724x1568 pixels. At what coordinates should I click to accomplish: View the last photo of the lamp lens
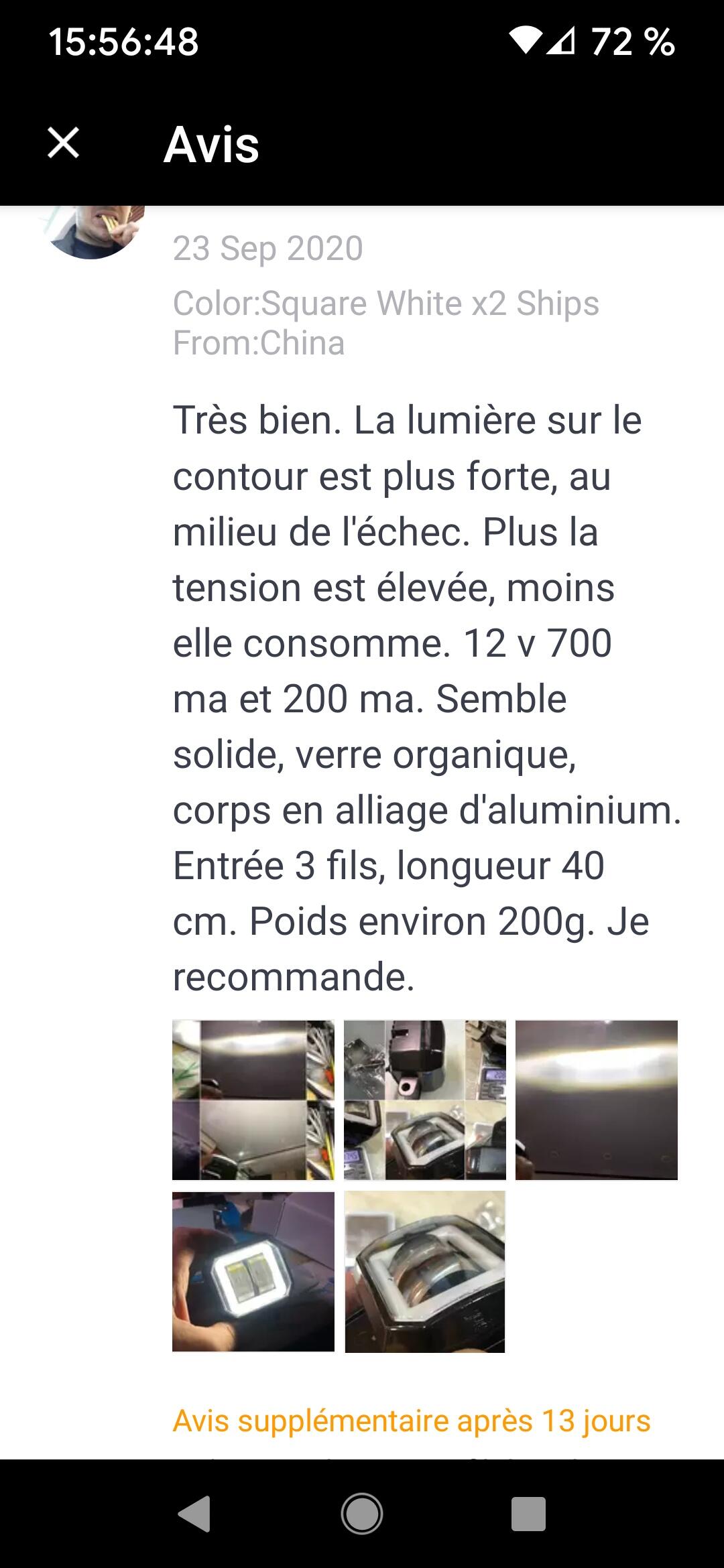click(425, 1271)
